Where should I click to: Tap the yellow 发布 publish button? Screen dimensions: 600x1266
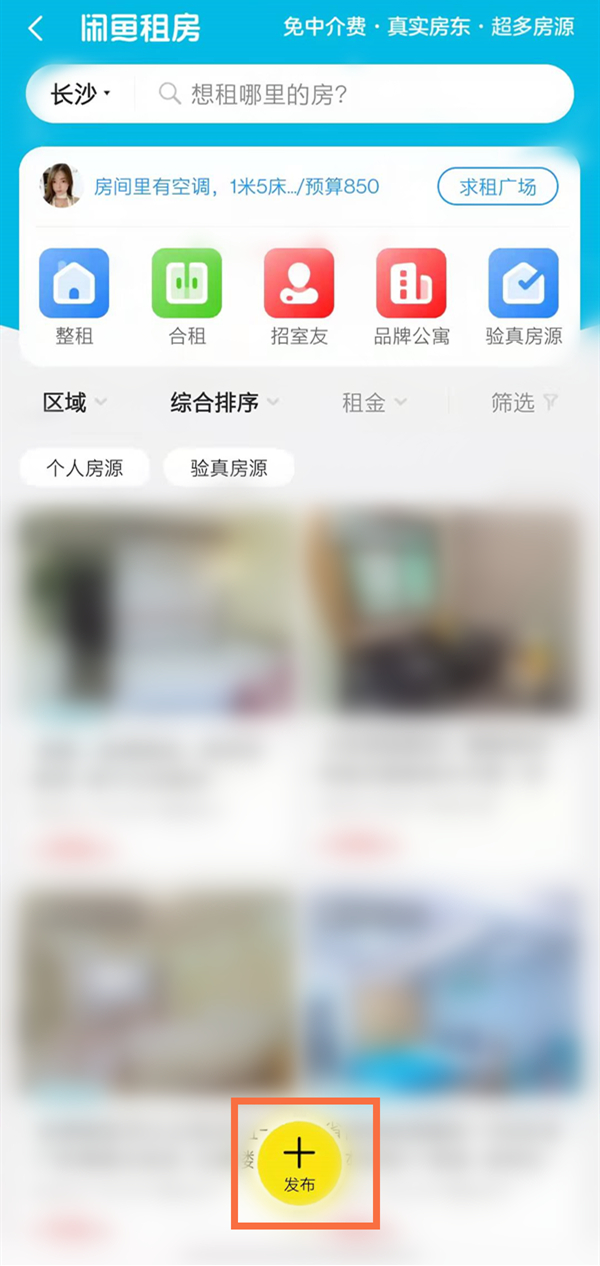pyautogui.click(x=299, y=1161)
